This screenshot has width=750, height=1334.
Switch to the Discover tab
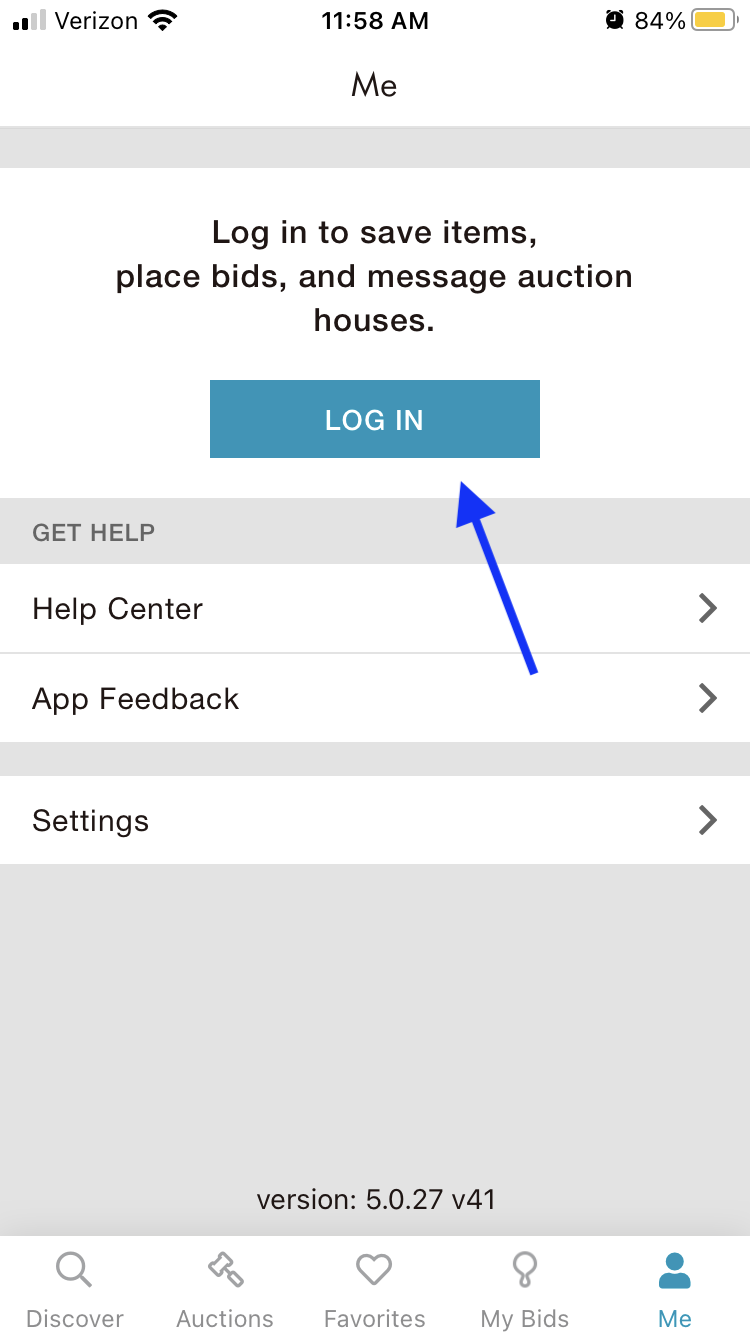tap(75, 1288)
